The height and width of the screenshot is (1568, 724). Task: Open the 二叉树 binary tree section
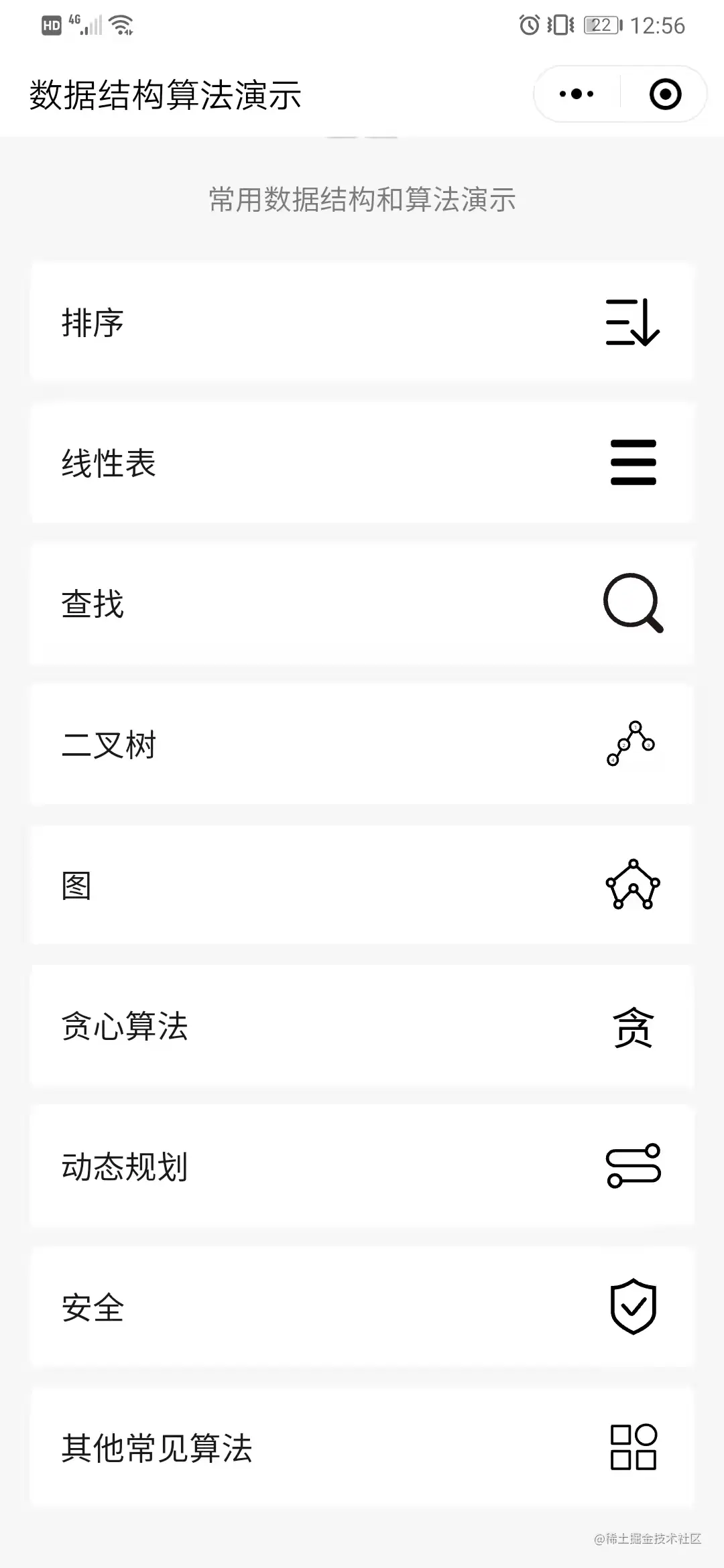362,744
